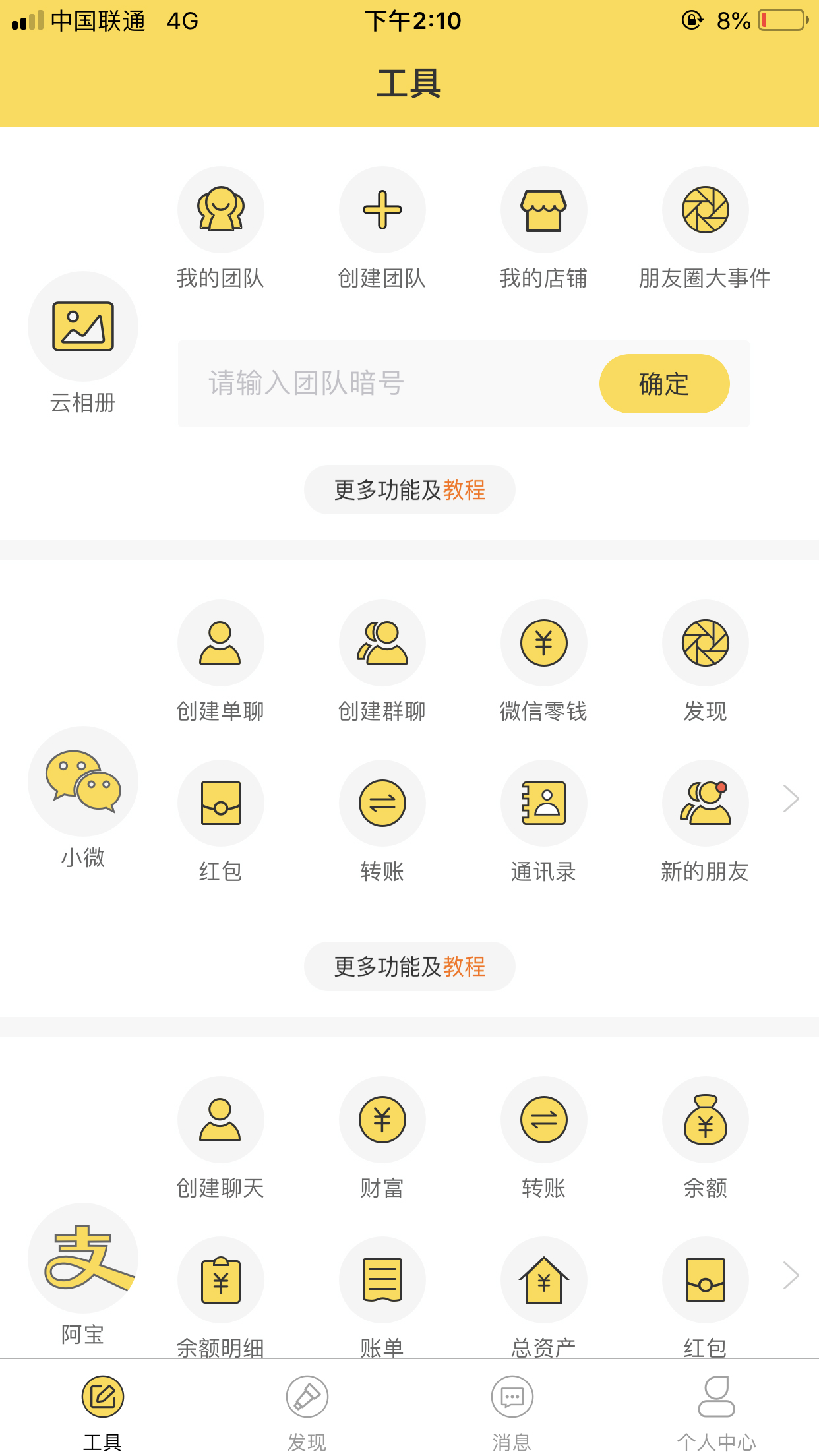Select 创建群聊 group chat tool
The image size is (819, 1456).
[382, 644]
